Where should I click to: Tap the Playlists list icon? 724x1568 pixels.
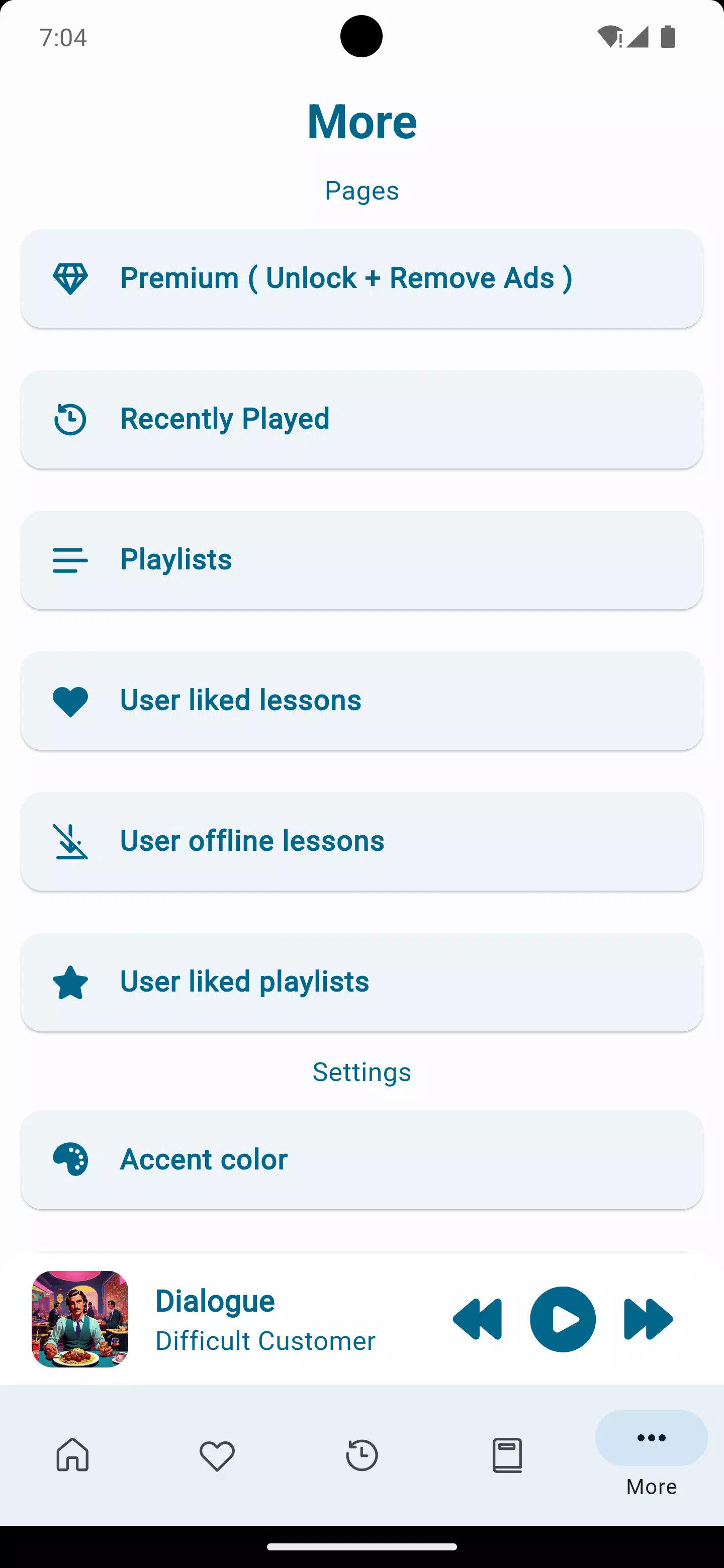69,560
